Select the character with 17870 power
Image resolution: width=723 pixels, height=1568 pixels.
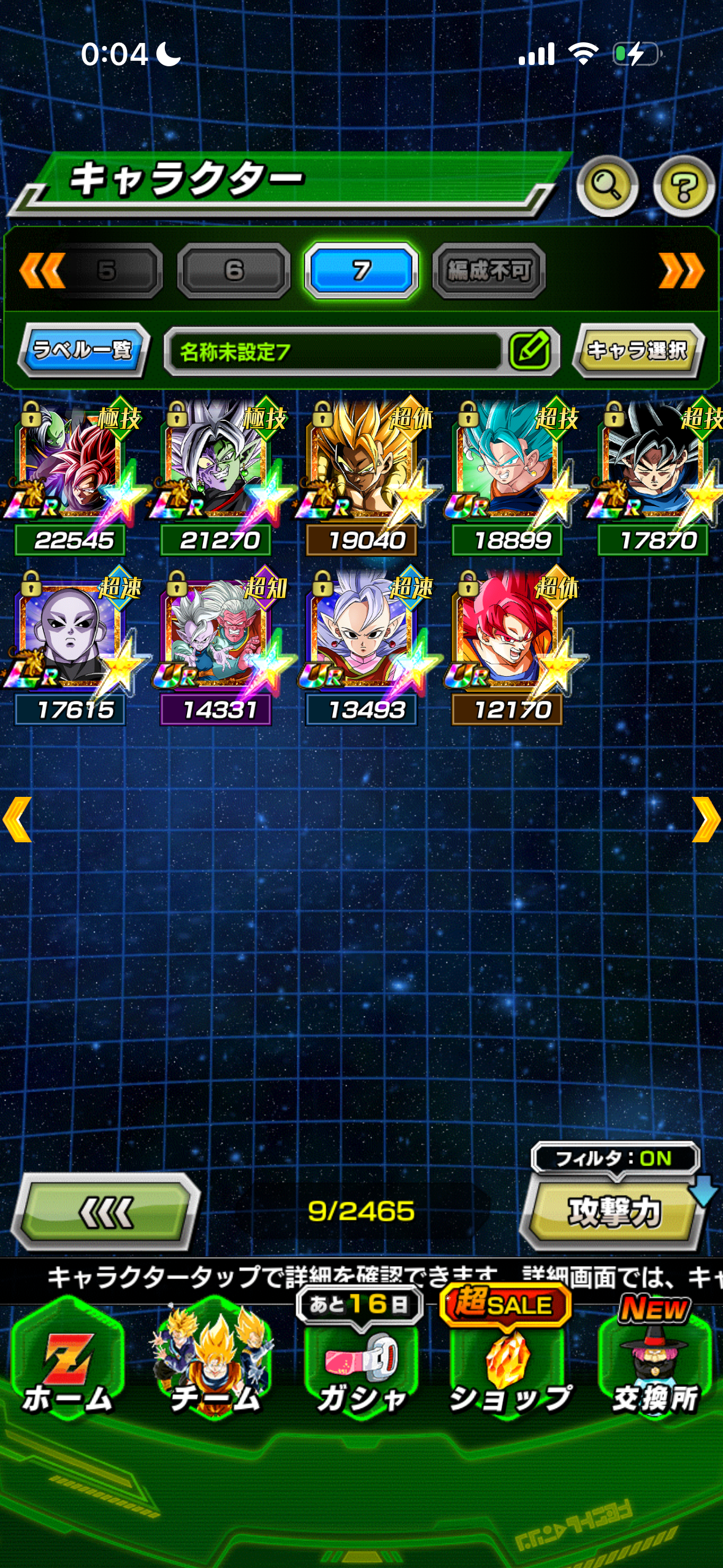pos(655,466)
